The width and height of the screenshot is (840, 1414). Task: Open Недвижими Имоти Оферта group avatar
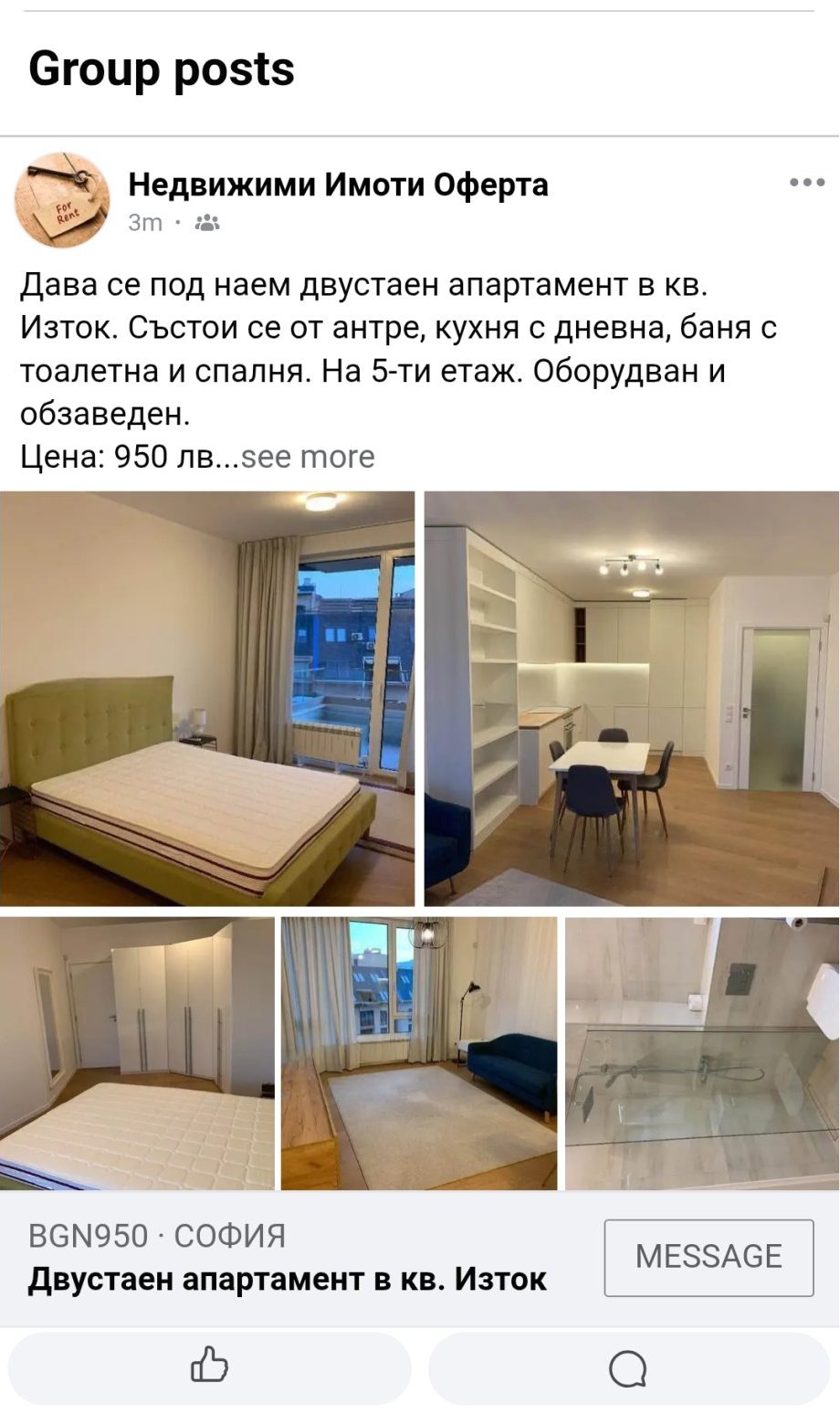62,200
